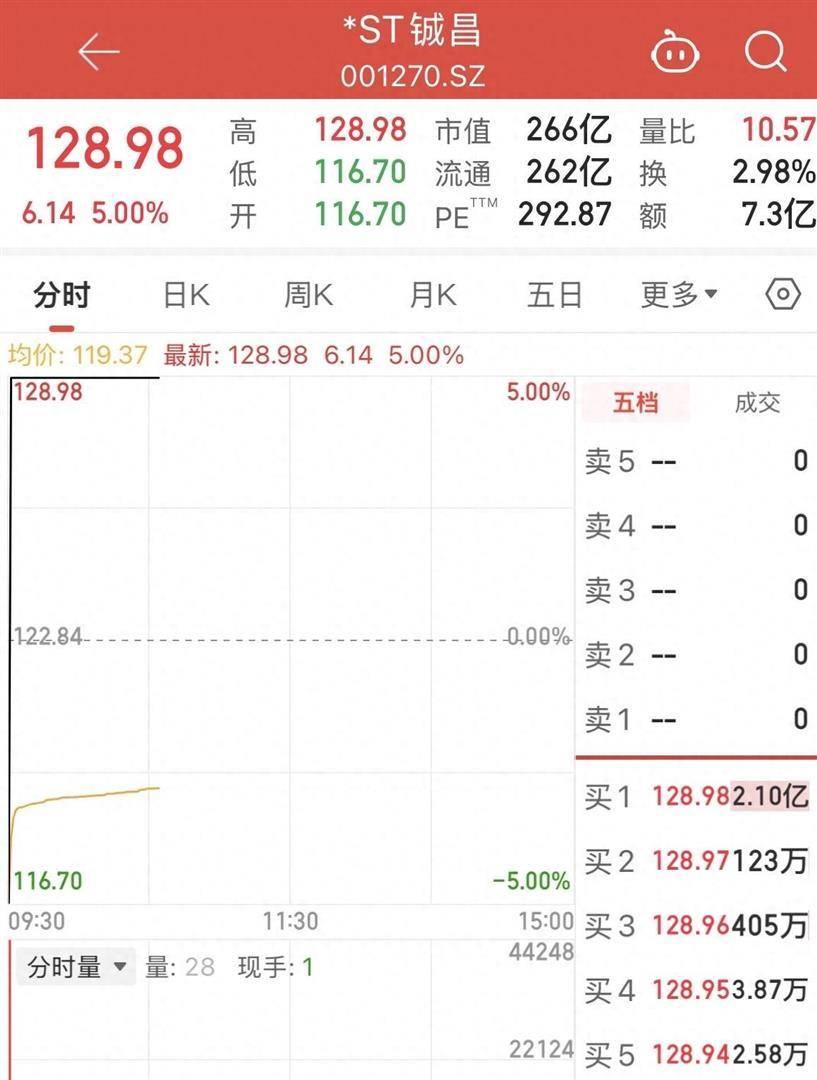Expand the 更多 chart options dropdown
817x1080 pixels.
(x=680, y=295)
